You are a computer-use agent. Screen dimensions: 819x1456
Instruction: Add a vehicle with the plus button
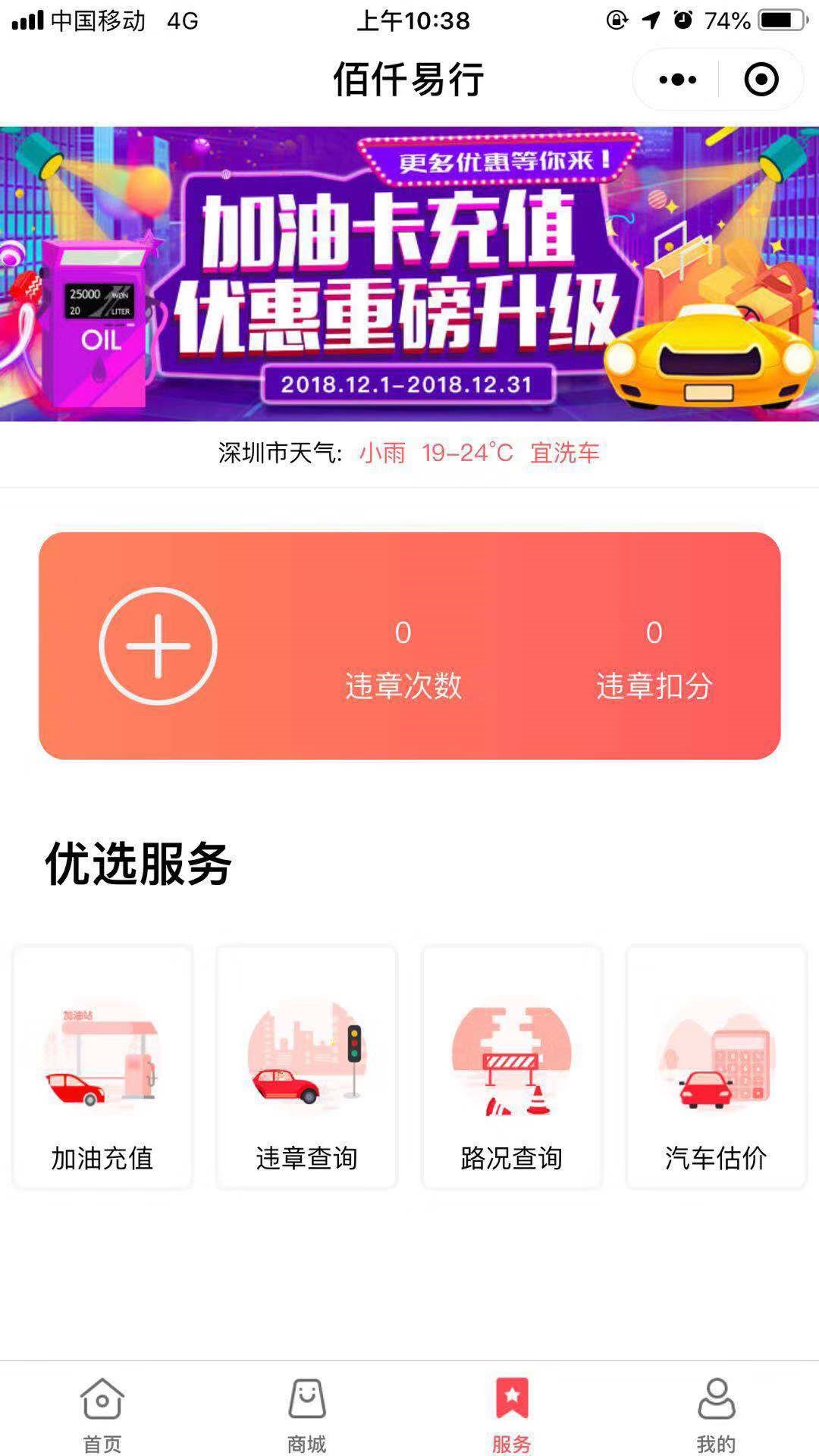pos(158,646)
